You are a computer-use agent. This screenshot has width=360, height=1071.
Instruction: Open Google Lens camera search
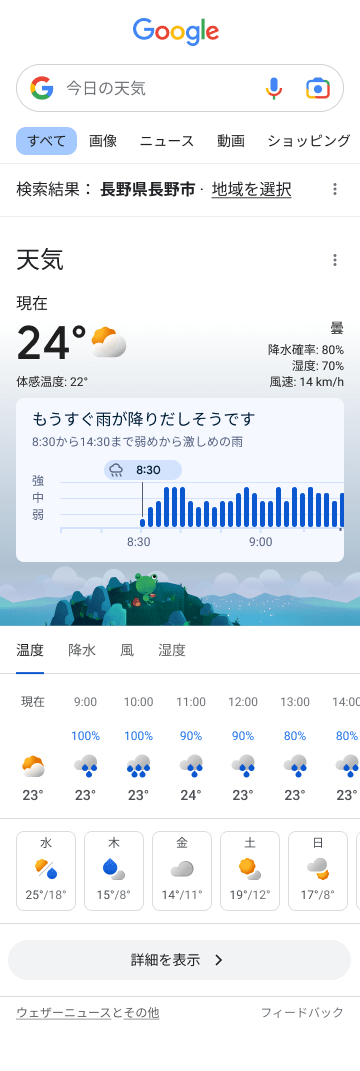point(318,88)
